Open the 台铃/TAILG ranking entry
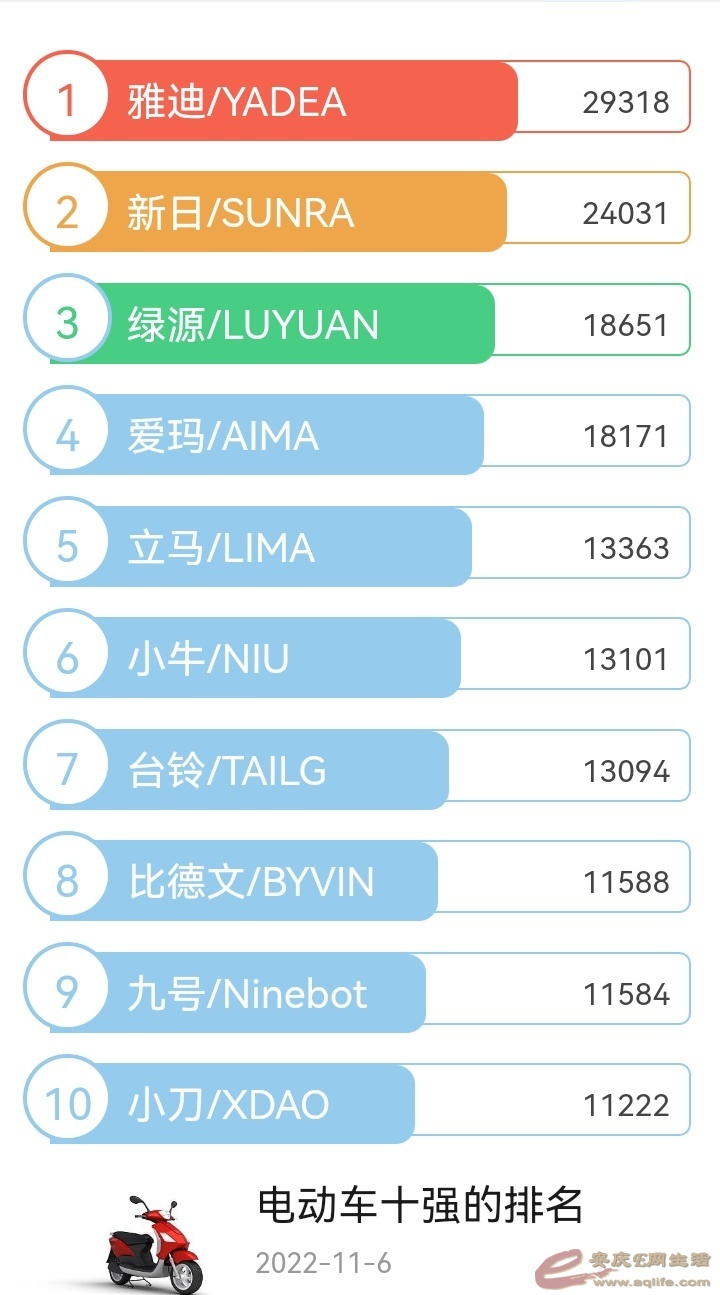720x1295 pixels. (300, 770)
